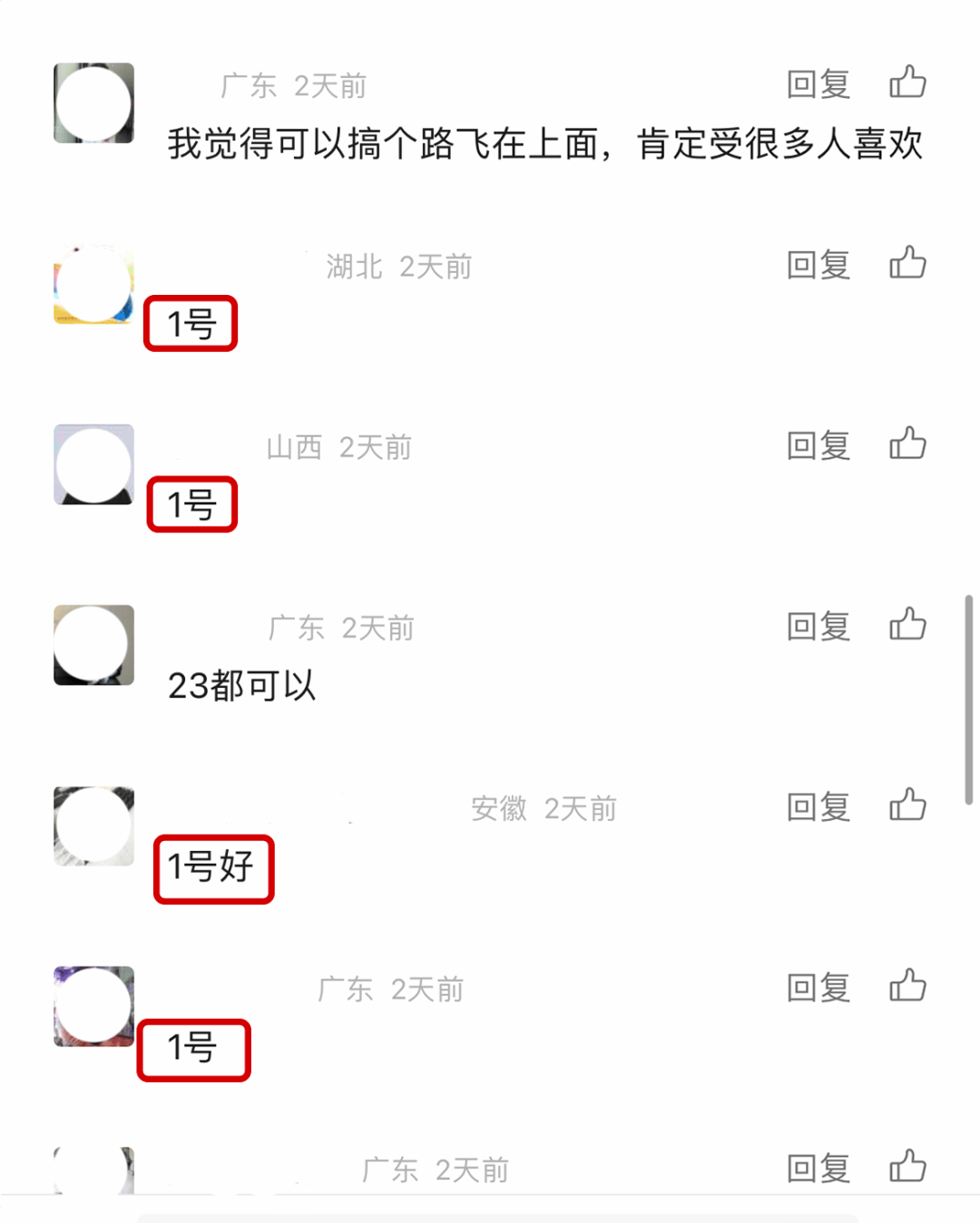Open avatar of the 安徽 commenter

93,826
